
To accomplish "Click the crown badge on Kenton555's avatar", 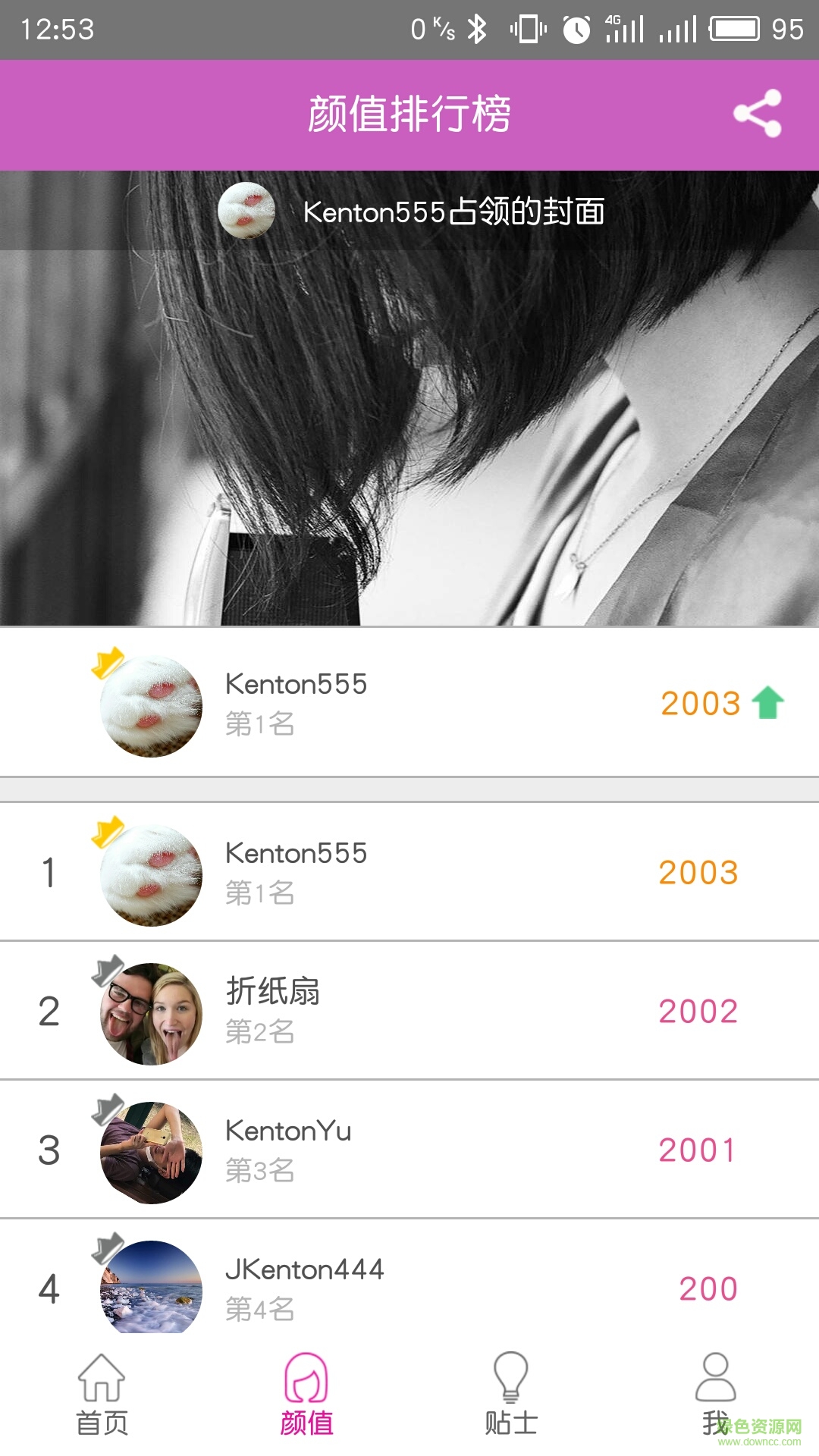I will click(x=106, y=662).
